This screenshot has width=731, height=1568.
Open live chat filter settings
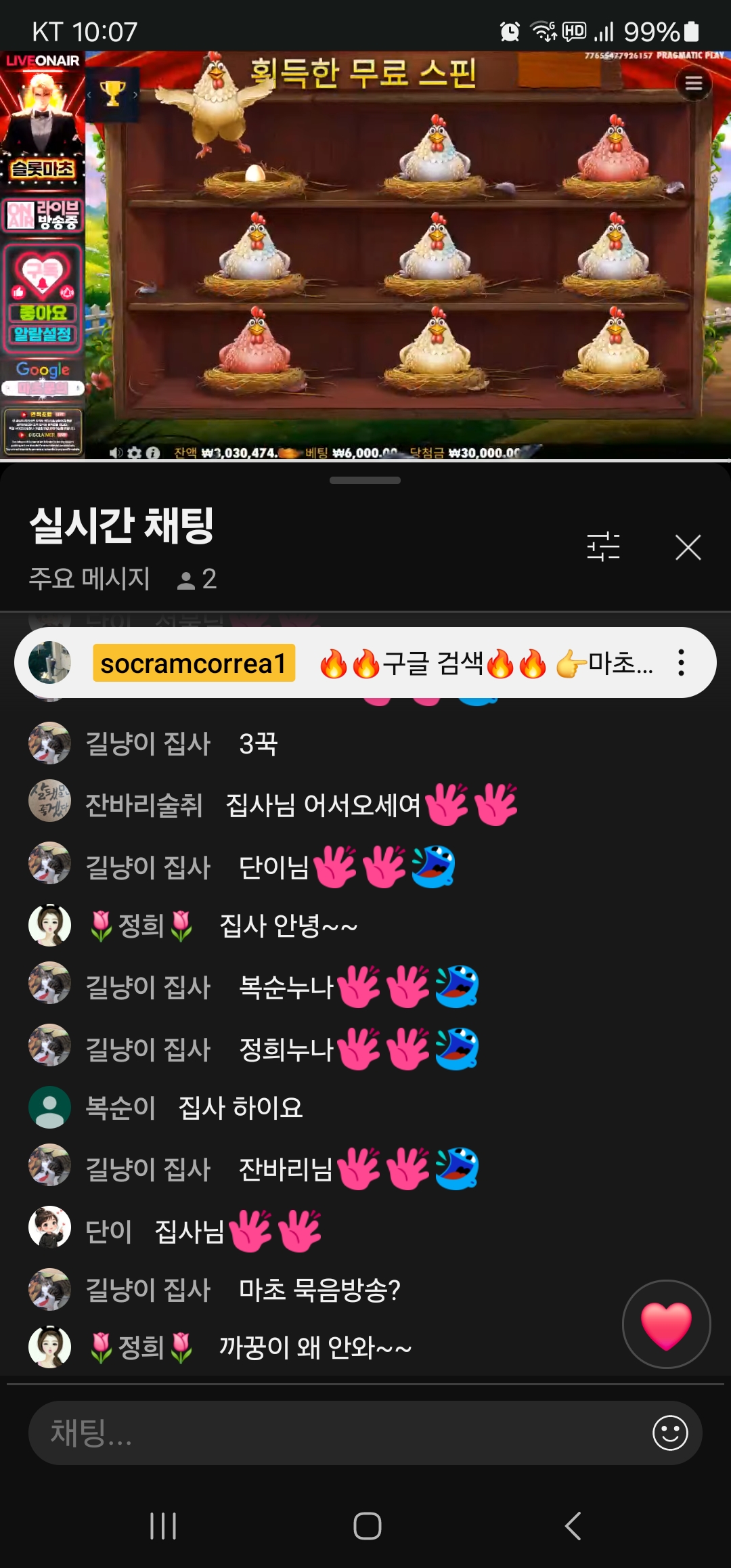click(603, 547)
